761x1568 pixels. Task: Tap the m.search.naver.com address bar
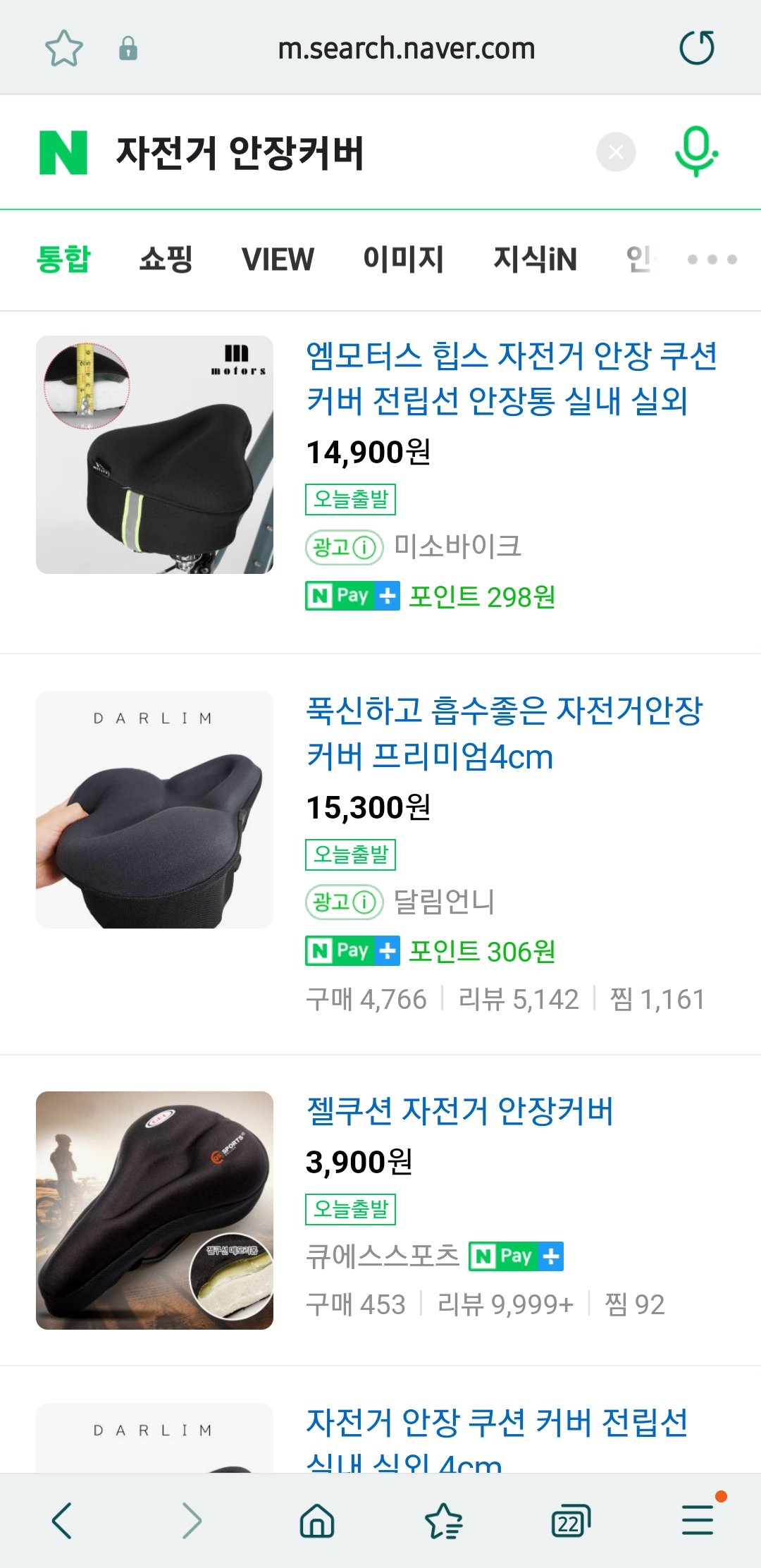point(407,49)
